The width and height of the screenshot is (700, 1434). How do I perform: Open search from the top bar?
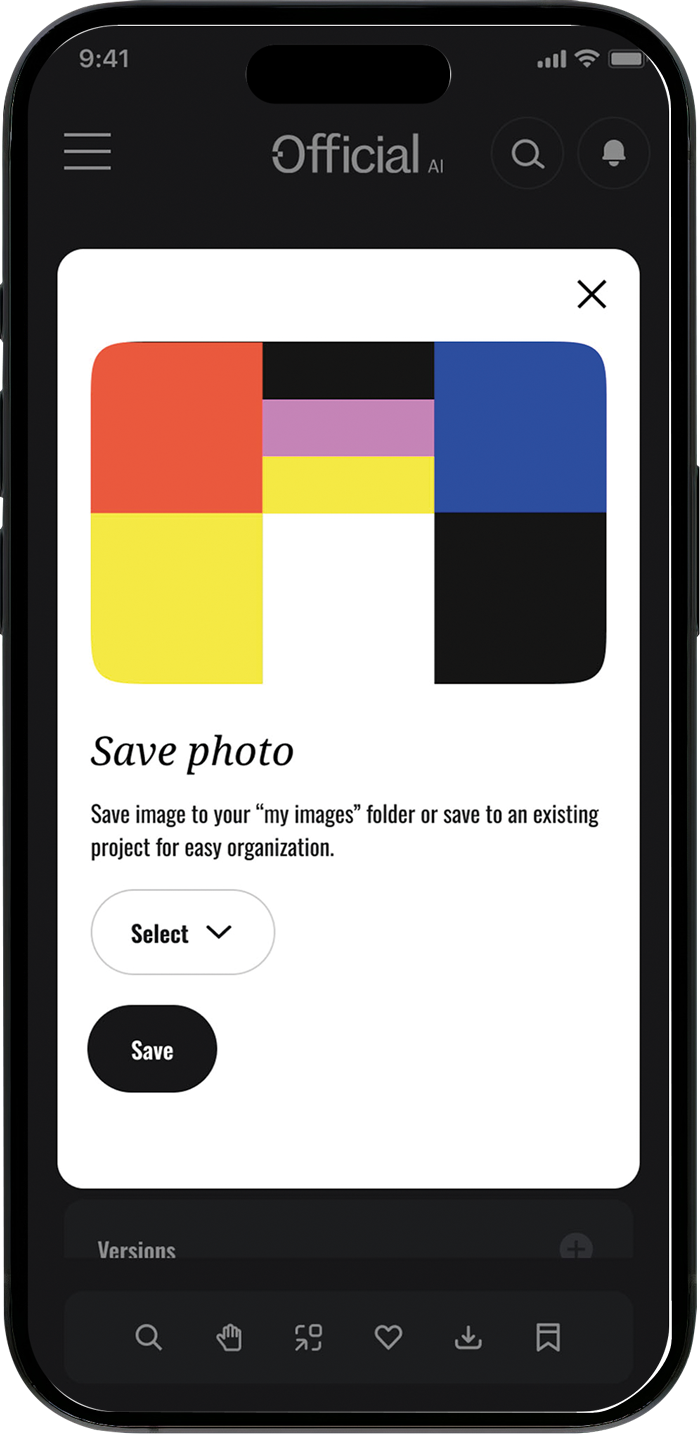coord(527,154)
